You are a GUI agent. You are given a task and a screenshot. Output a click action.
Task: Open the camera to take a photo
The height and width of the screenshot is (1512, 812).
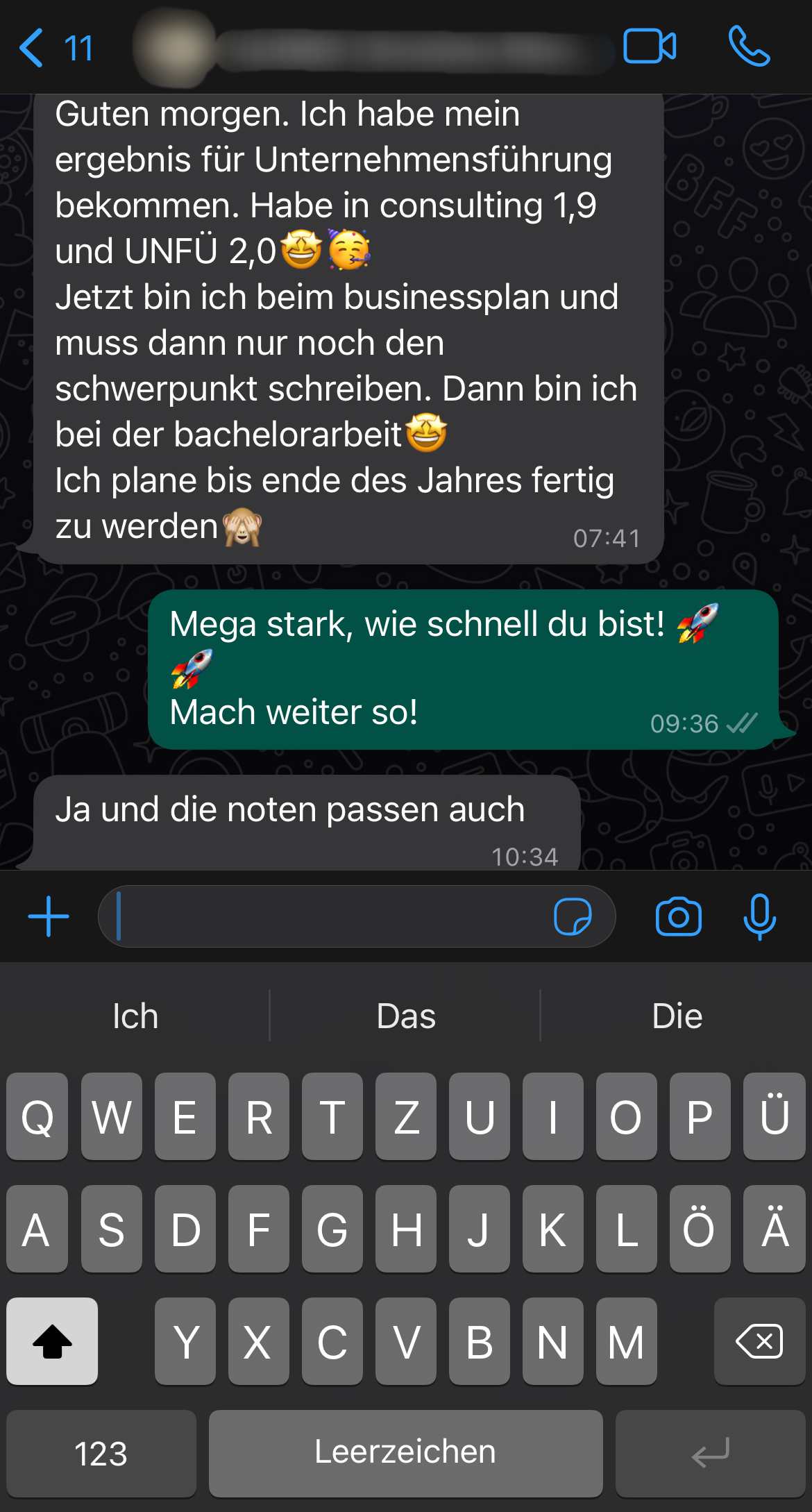(x=678, y=916)
